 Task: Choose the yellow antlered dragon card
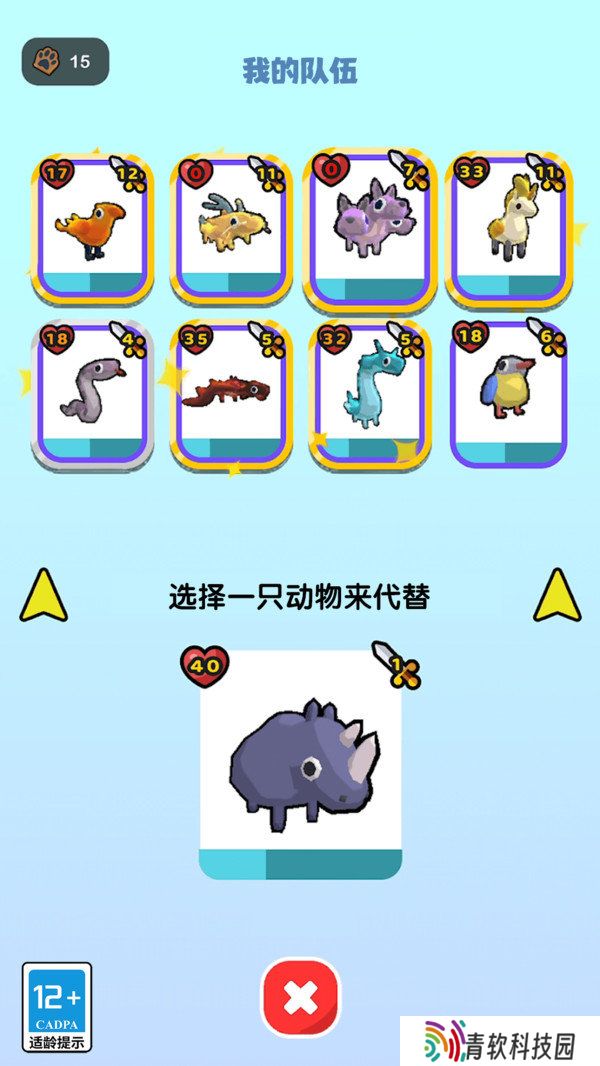[231, 230]
